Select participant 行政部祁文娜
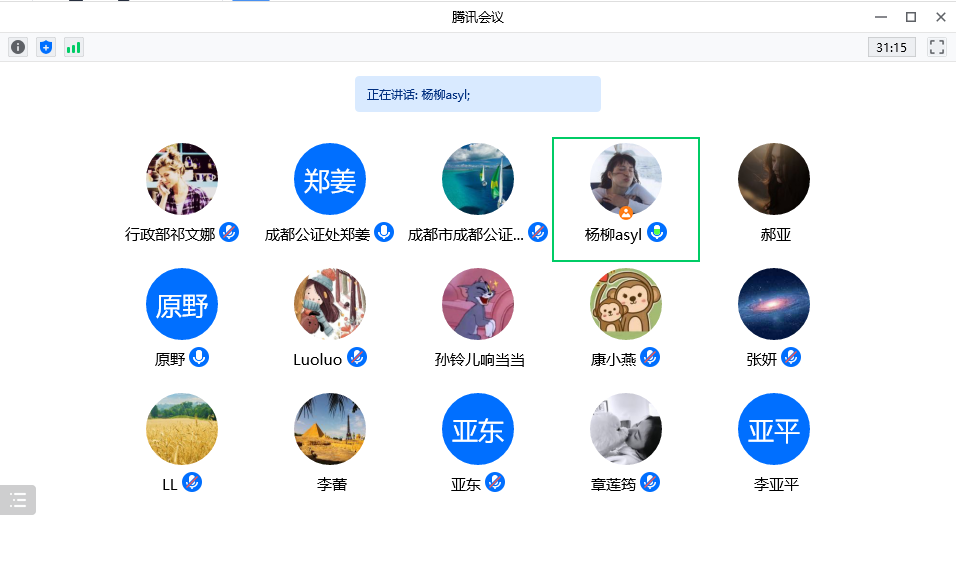The height and width of the screenshot is (586, 956). tap(182, 179)
